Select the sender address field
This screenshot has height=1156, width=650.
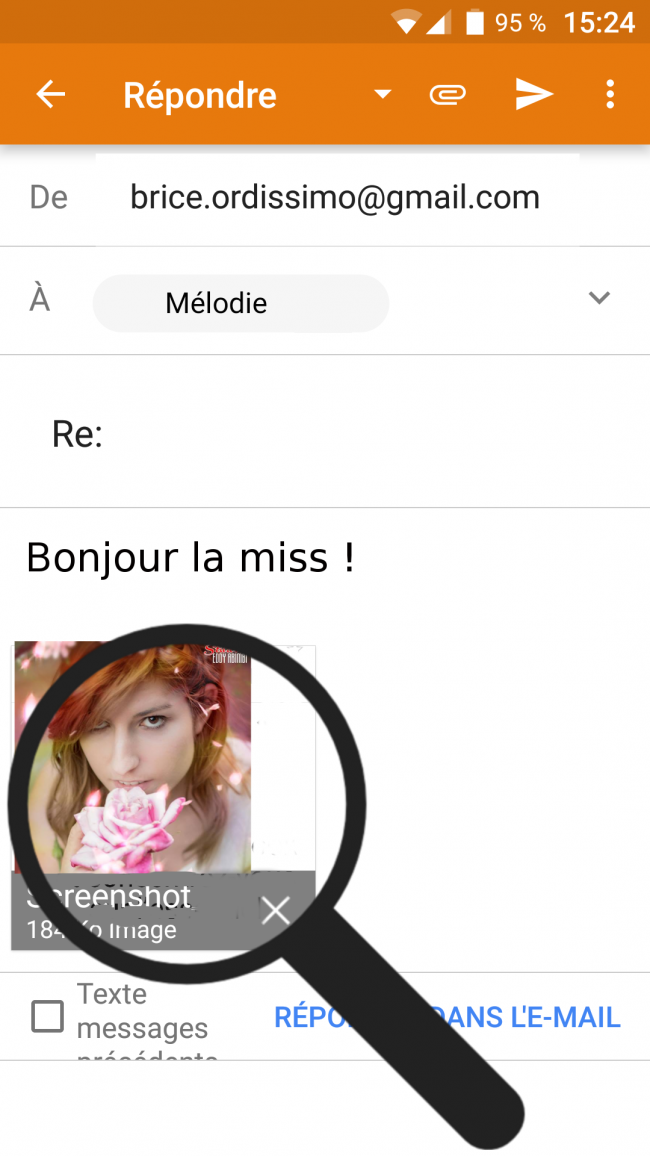pos(334,197)
